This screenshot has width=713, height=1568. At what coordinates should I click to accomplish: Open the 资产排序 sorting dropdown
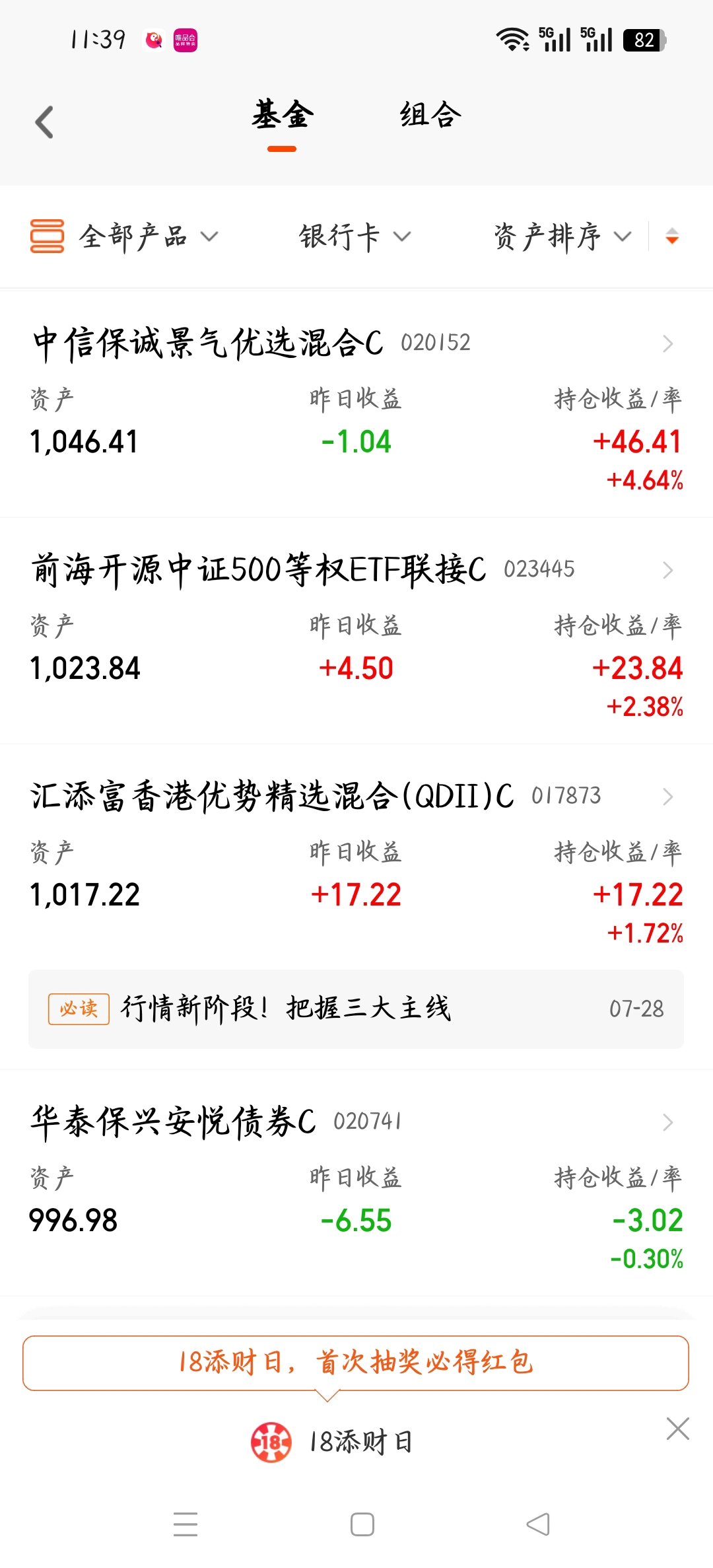click(x=562, y=236)
